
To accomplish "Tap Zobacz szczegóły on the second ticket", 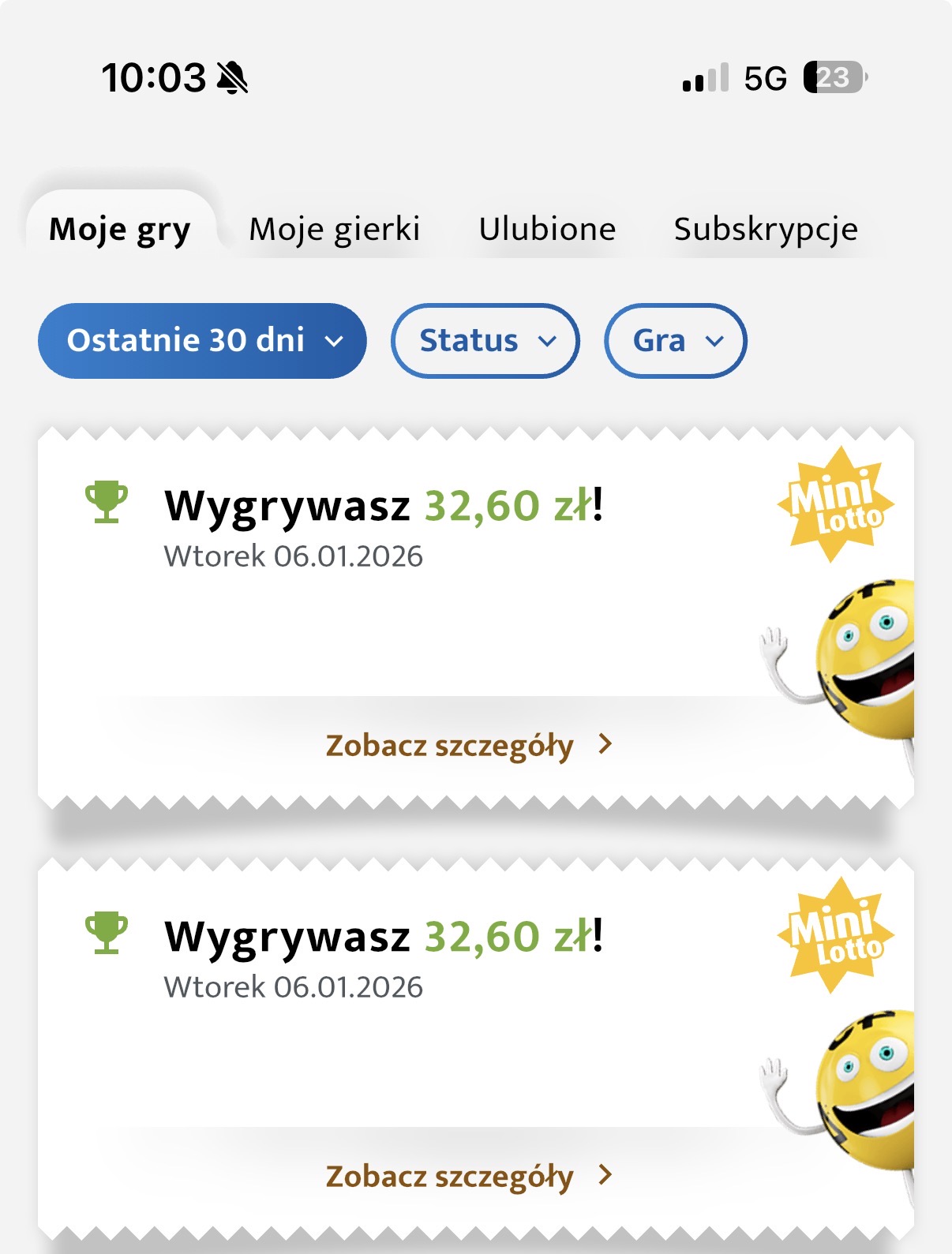I will [x=468, y=1176].
